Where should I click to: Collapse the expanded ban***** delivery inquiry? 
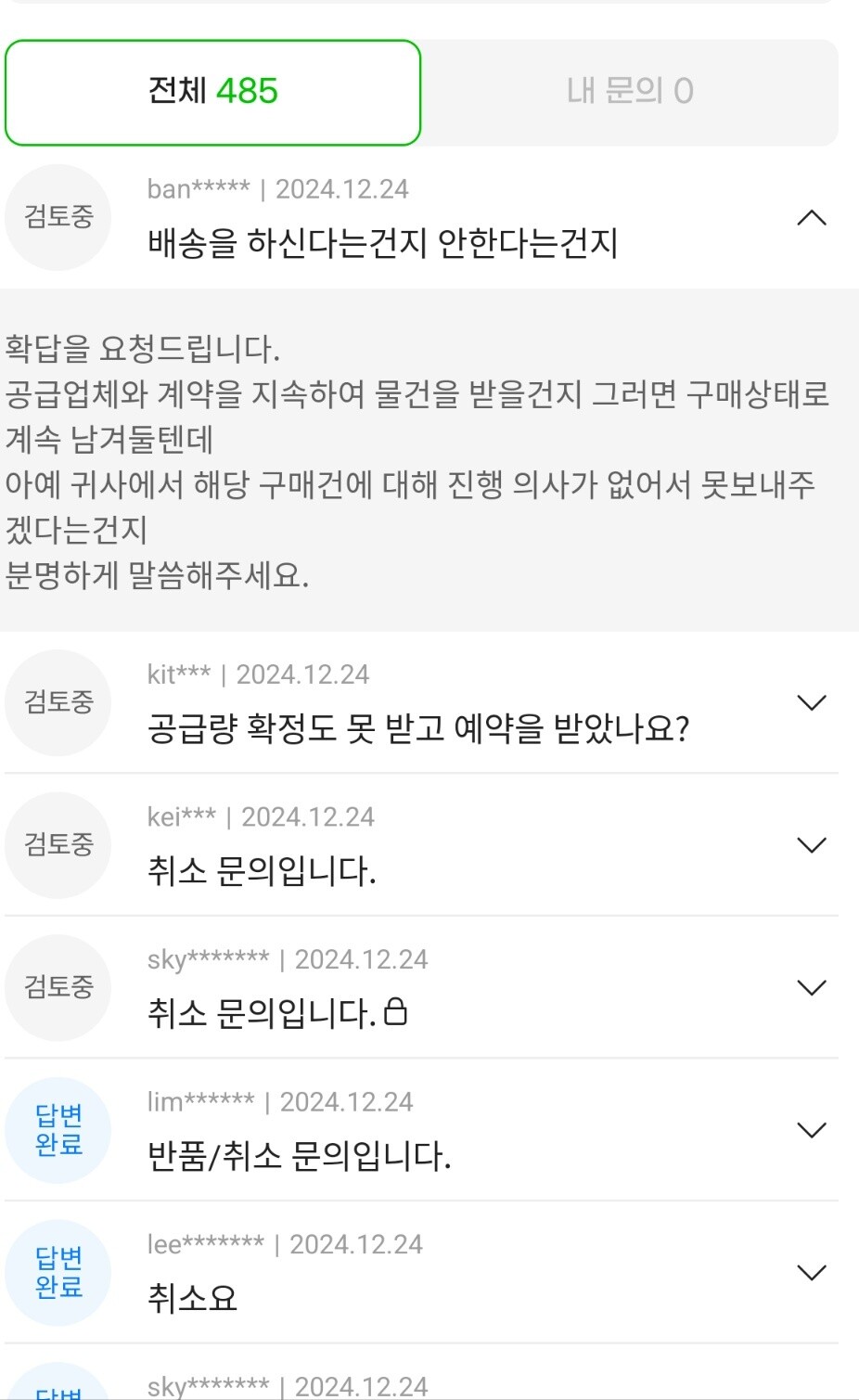(813, 217)
